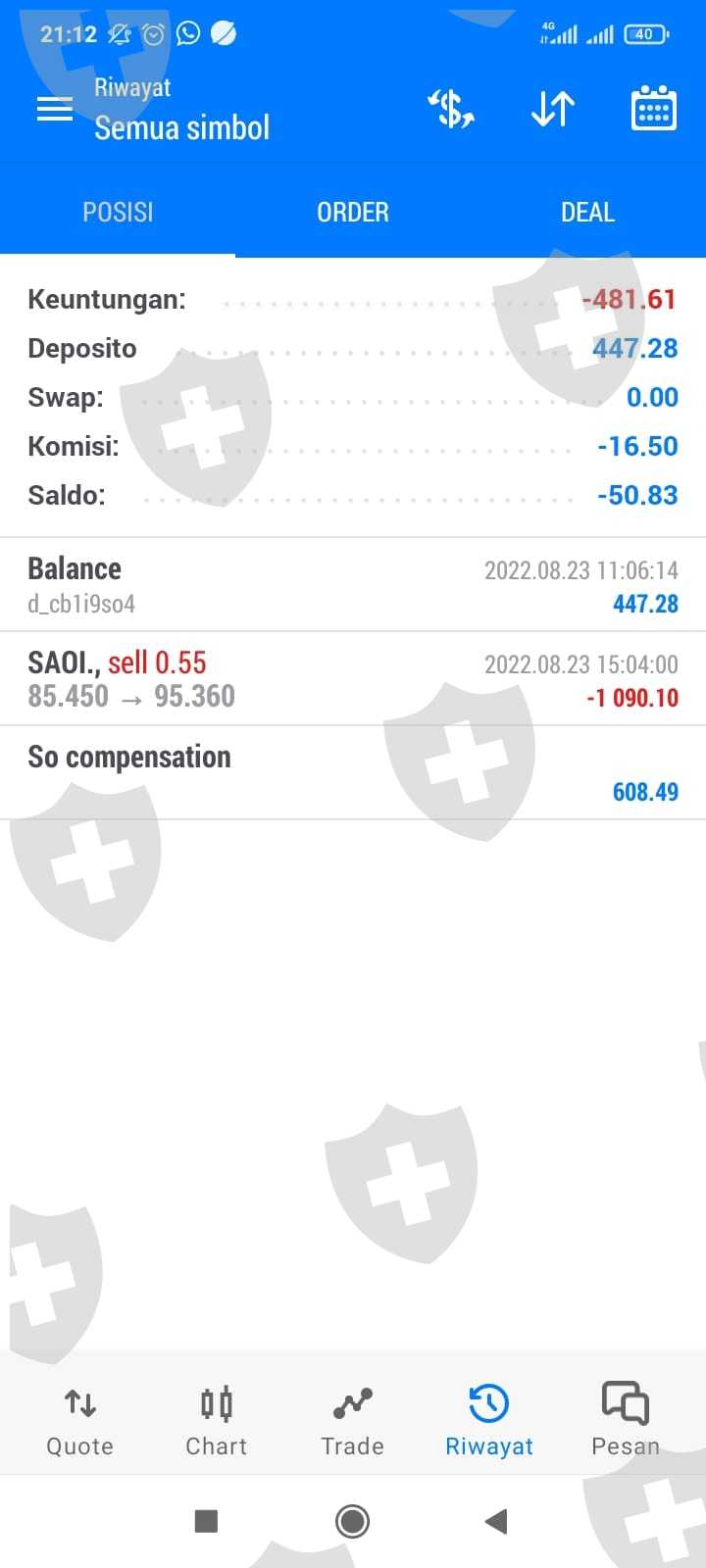The height and width of the screenshot is (1568, 706).
Task: Switch to the Trade tab
Action: 353,1419
